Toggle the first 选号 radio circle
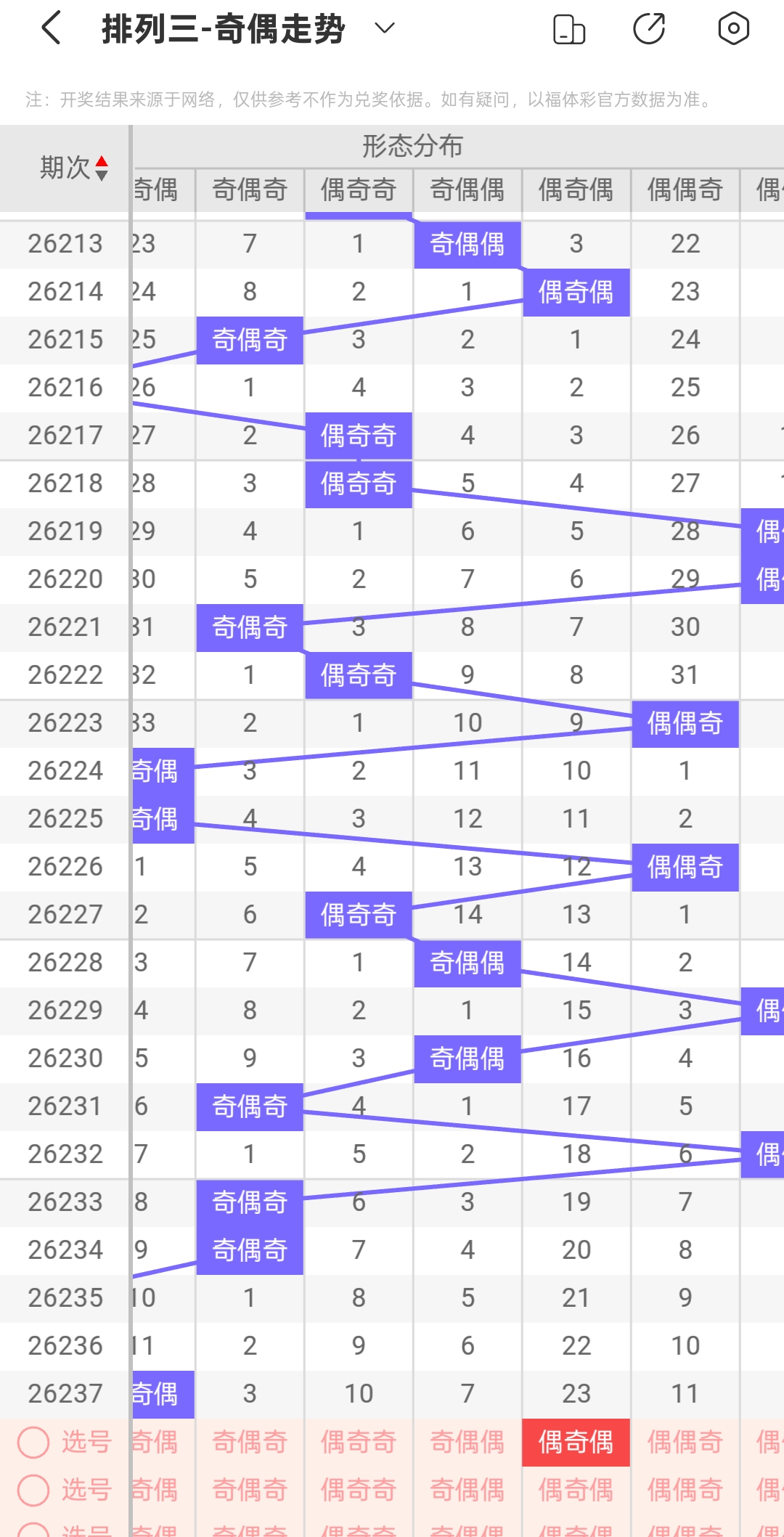The width and height of the screenshot is (784, 1537). pyautogui.click(x=33, y=1442)
